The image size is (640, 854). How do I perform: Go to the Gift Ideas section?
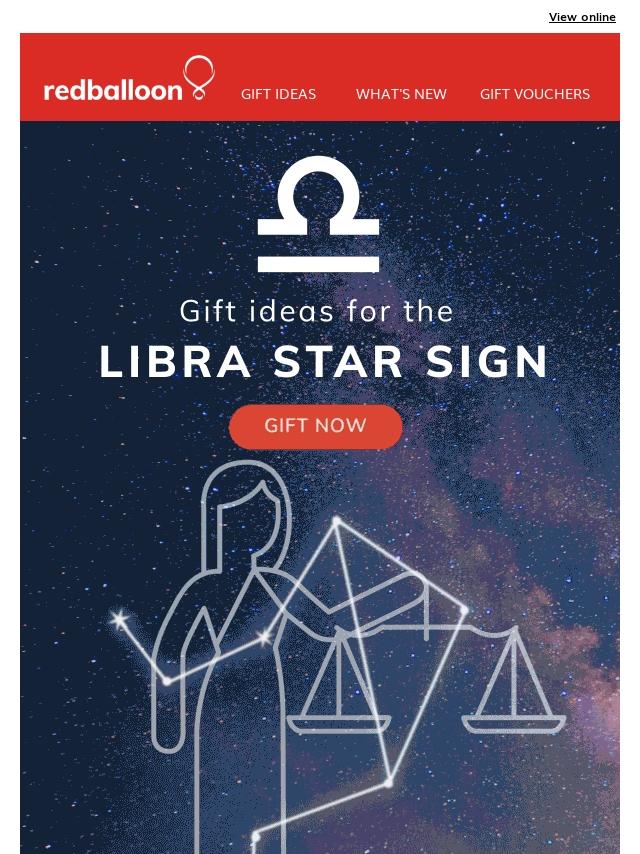[278, 94]
